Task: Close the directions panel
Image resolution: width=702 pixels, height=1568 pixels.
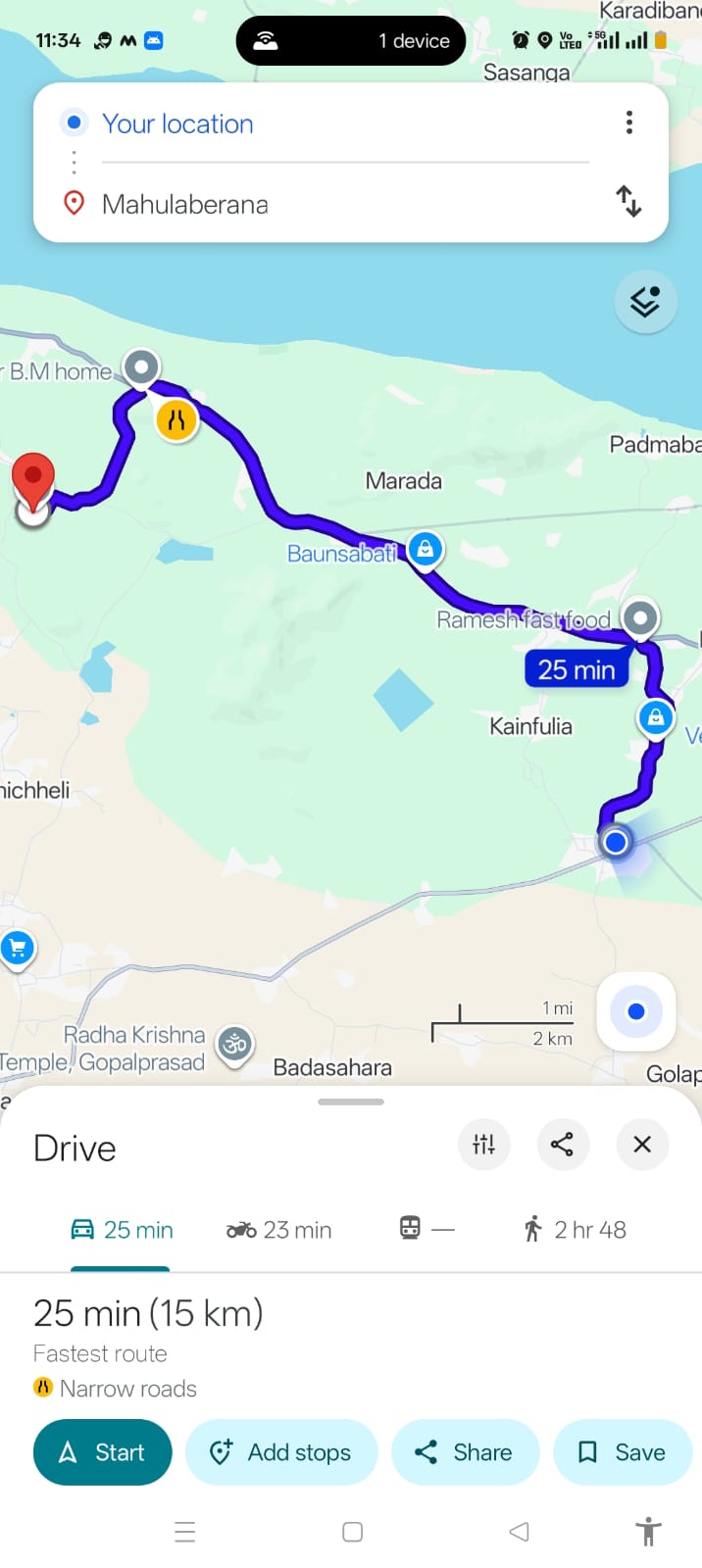Action: click(x=642, y=1144)
